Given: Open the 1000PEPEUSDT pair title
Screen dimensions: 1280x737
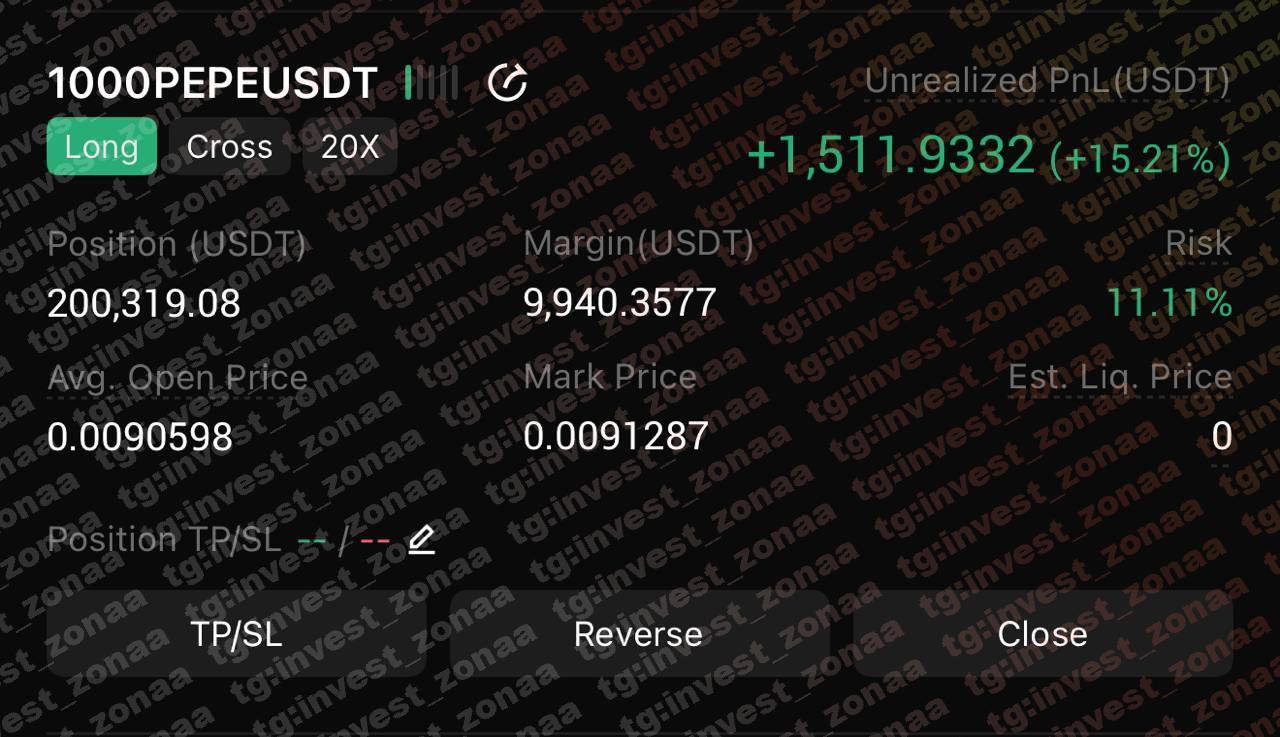Looking at the screenshot, I should click(x=213, y=84).
